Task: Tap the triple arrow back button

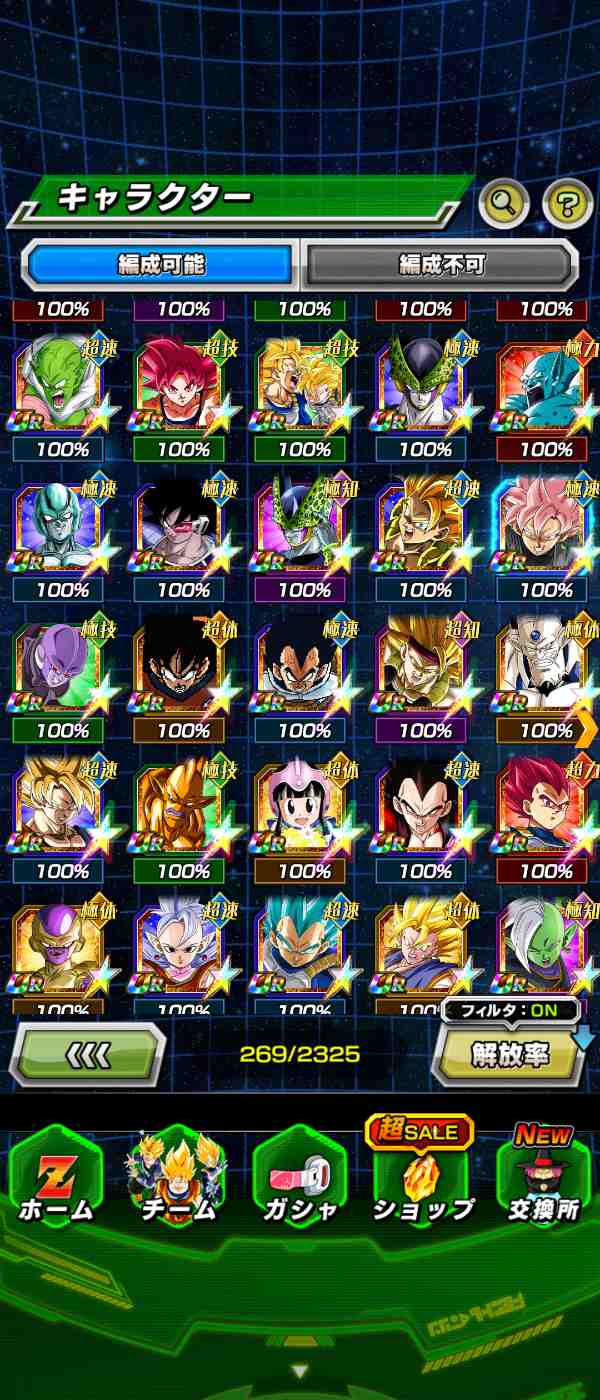Action: pos(88,1054)
